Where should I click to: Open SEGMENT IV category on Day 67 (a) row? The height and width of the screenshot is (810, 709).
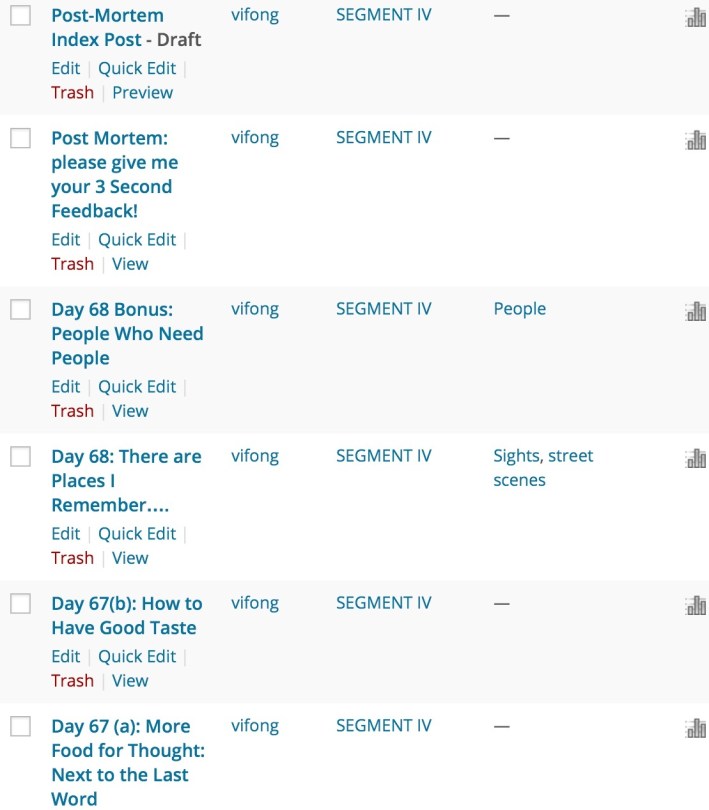pyautogui.click(x=383, y=726)
